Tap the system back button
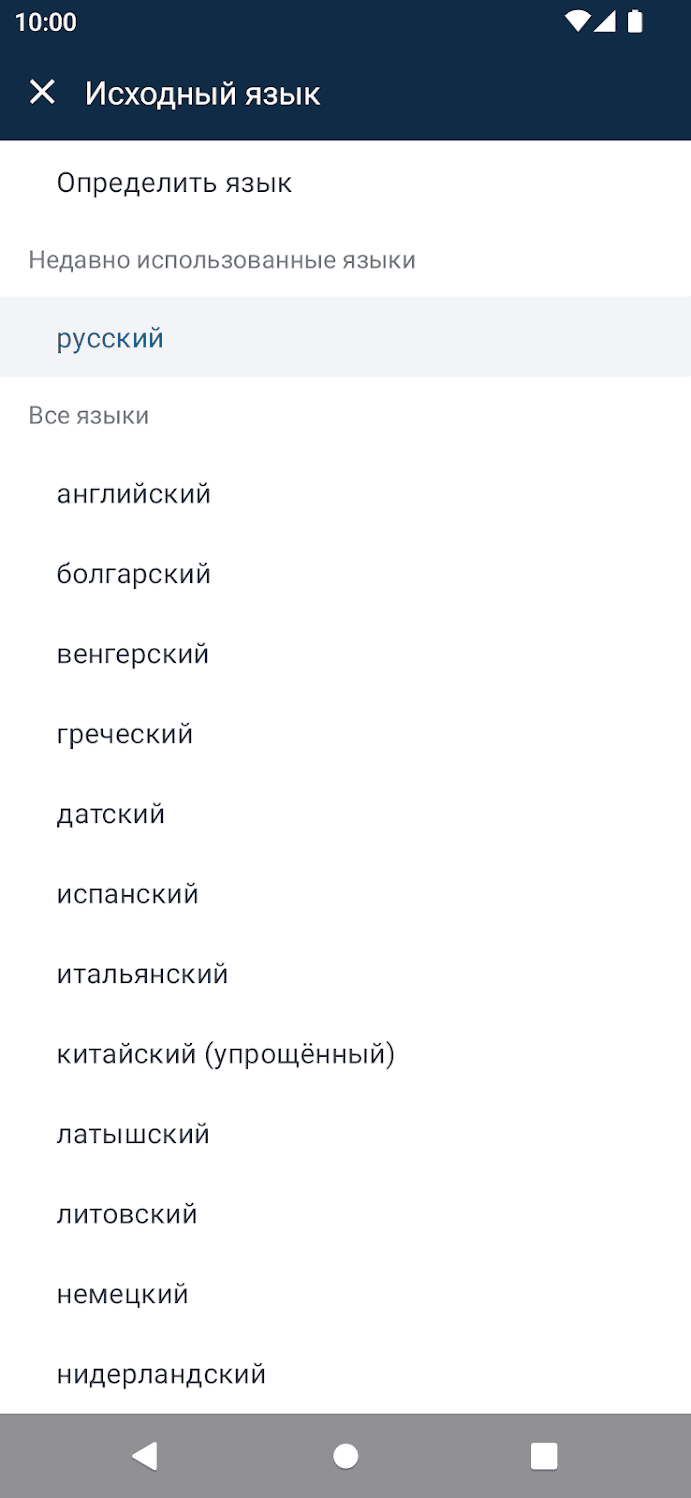This screenshot has height=1498, width=691. [x=145, y=1456]
